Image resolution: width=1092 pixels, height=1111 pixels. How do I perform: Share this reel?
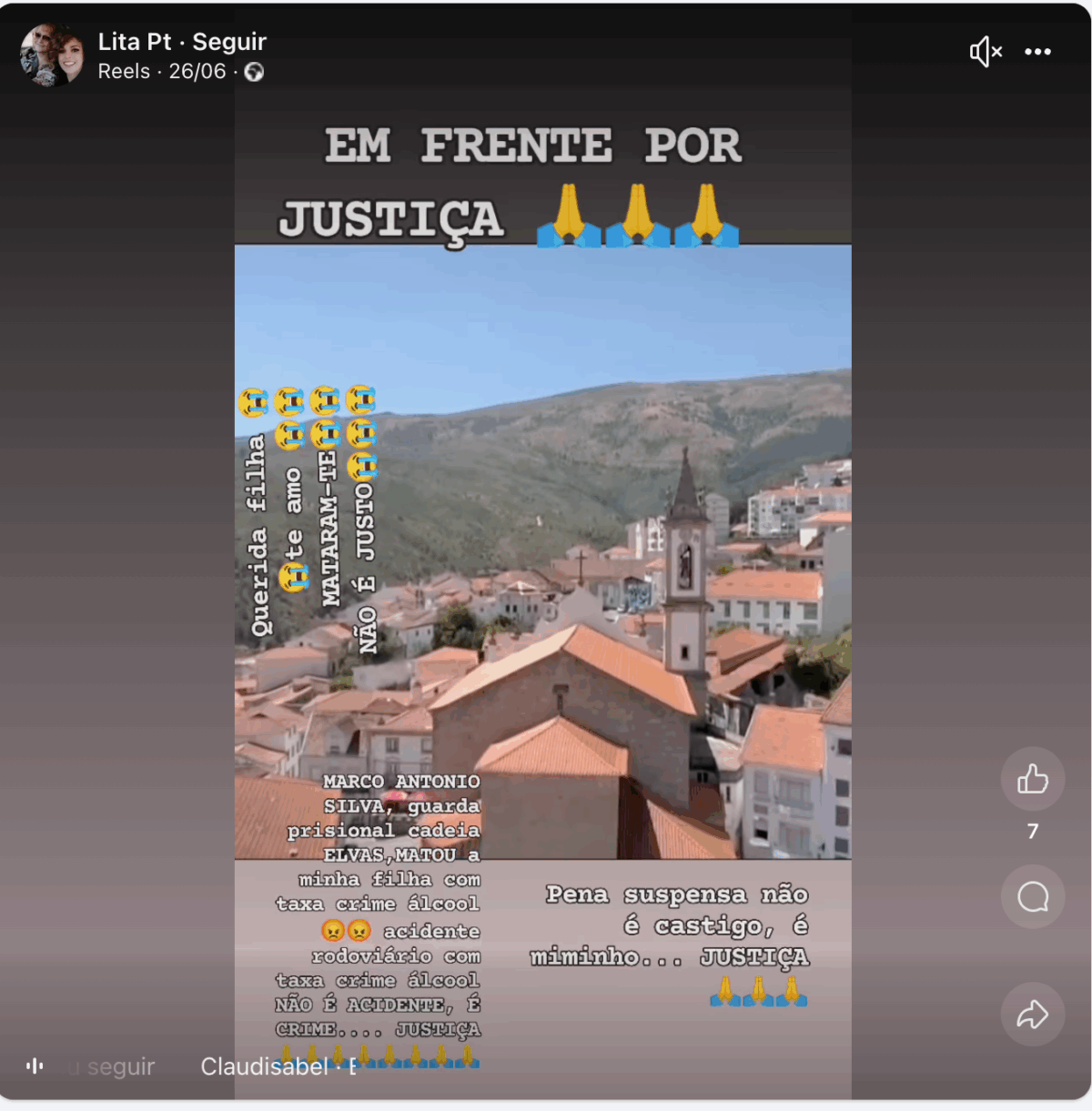tap(1032, 1014)
